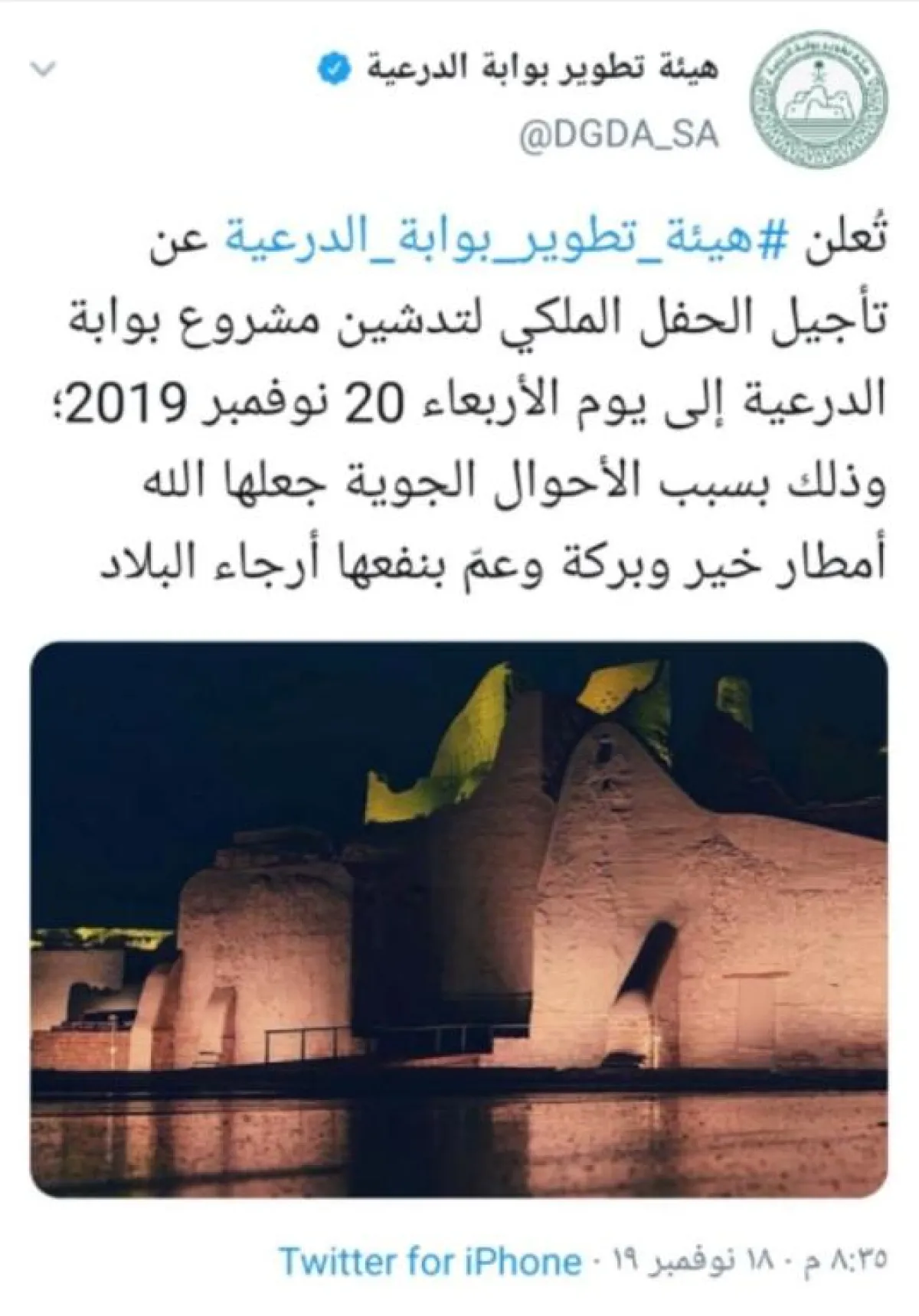
Task: Open the @DGDA_SA profile handle
Action: tap(619, 136)
